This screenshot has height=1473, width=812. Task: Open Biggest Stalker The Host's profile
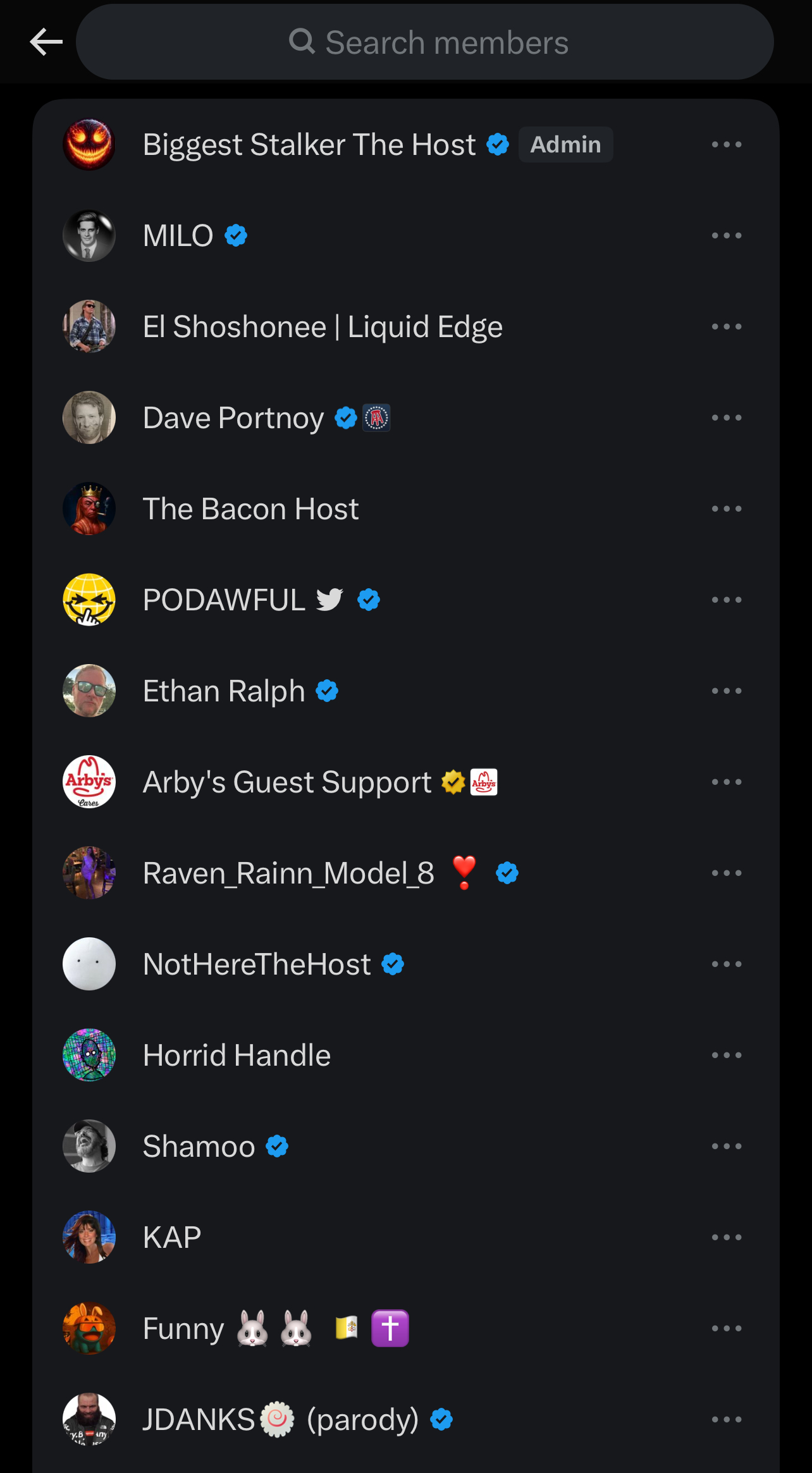click(x=309, y=145)
